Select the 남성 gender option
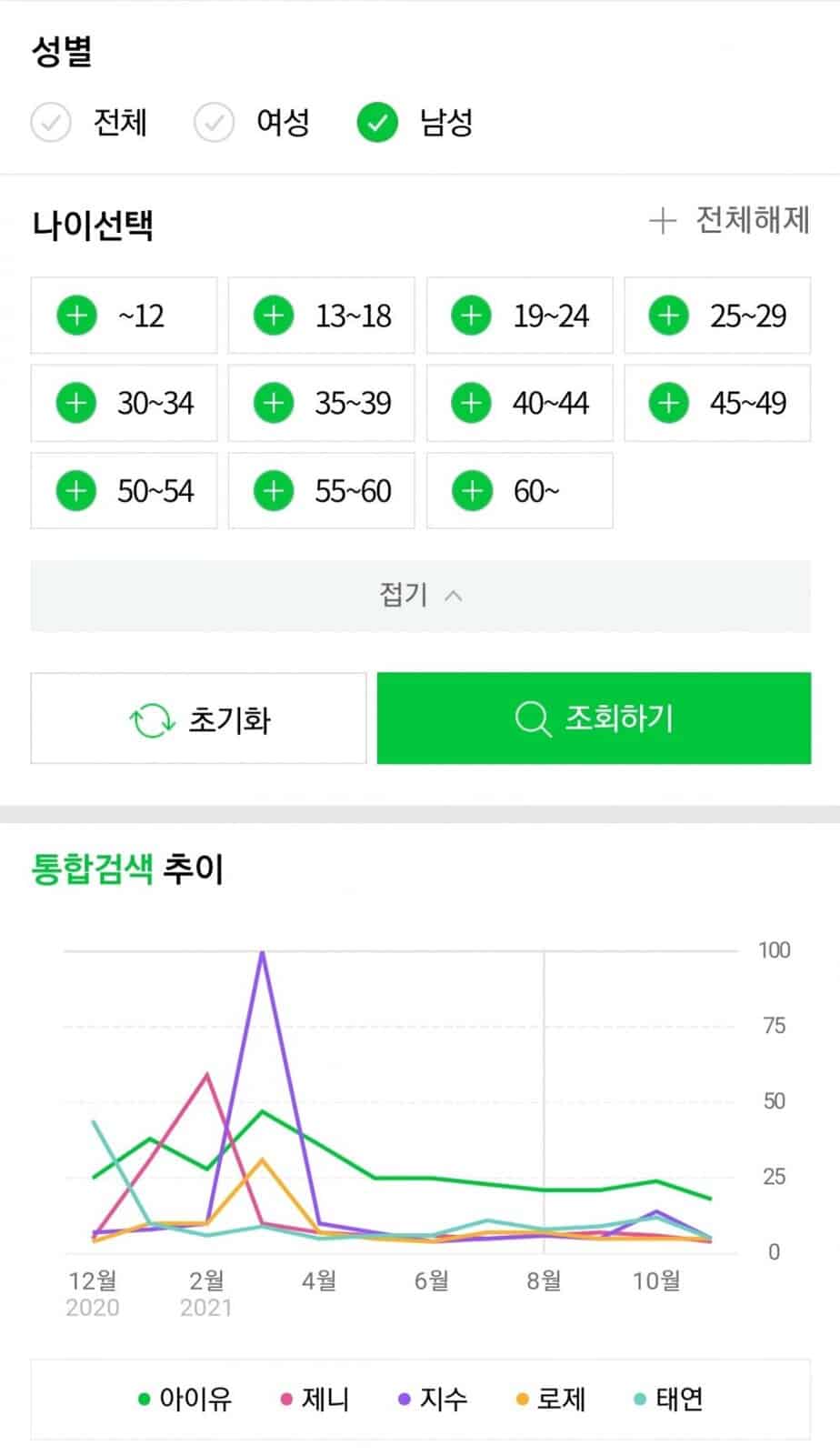The height and width of the screenshot is (1456, 840). click(415, 123)
